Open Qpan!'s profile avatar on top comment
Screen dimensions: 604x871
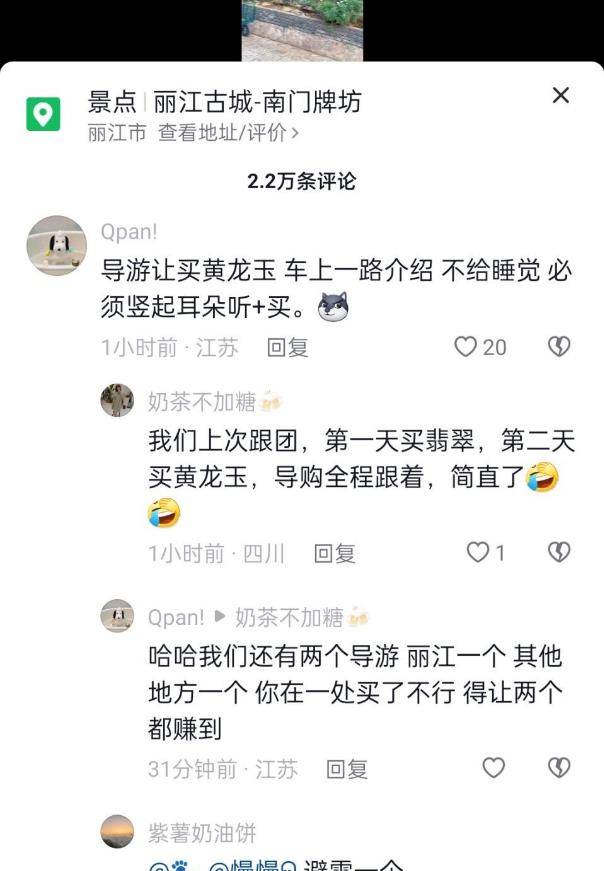pos(56,245)
